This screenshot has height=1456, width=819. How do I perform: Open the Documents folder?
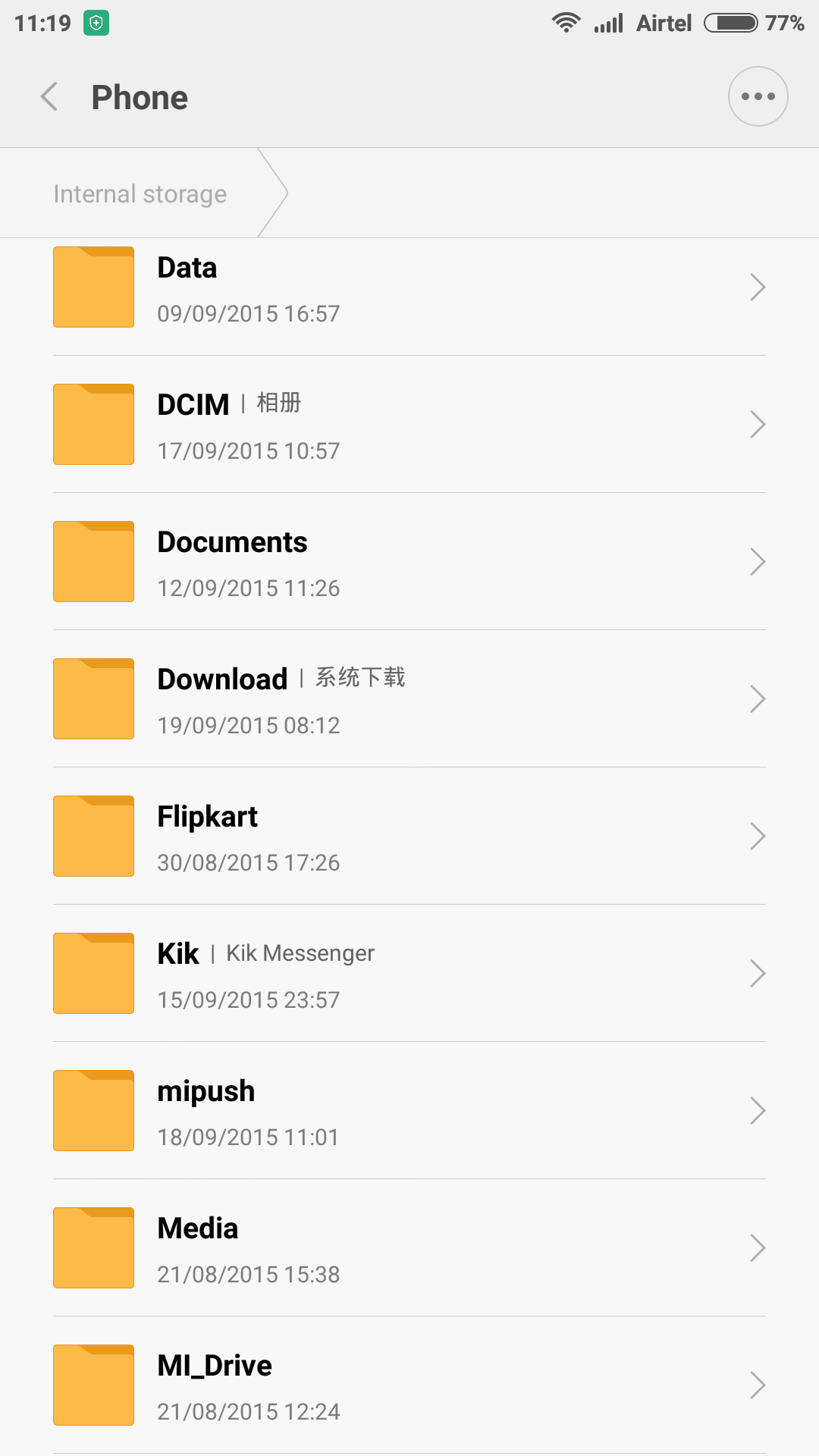(x=409, y=562)
